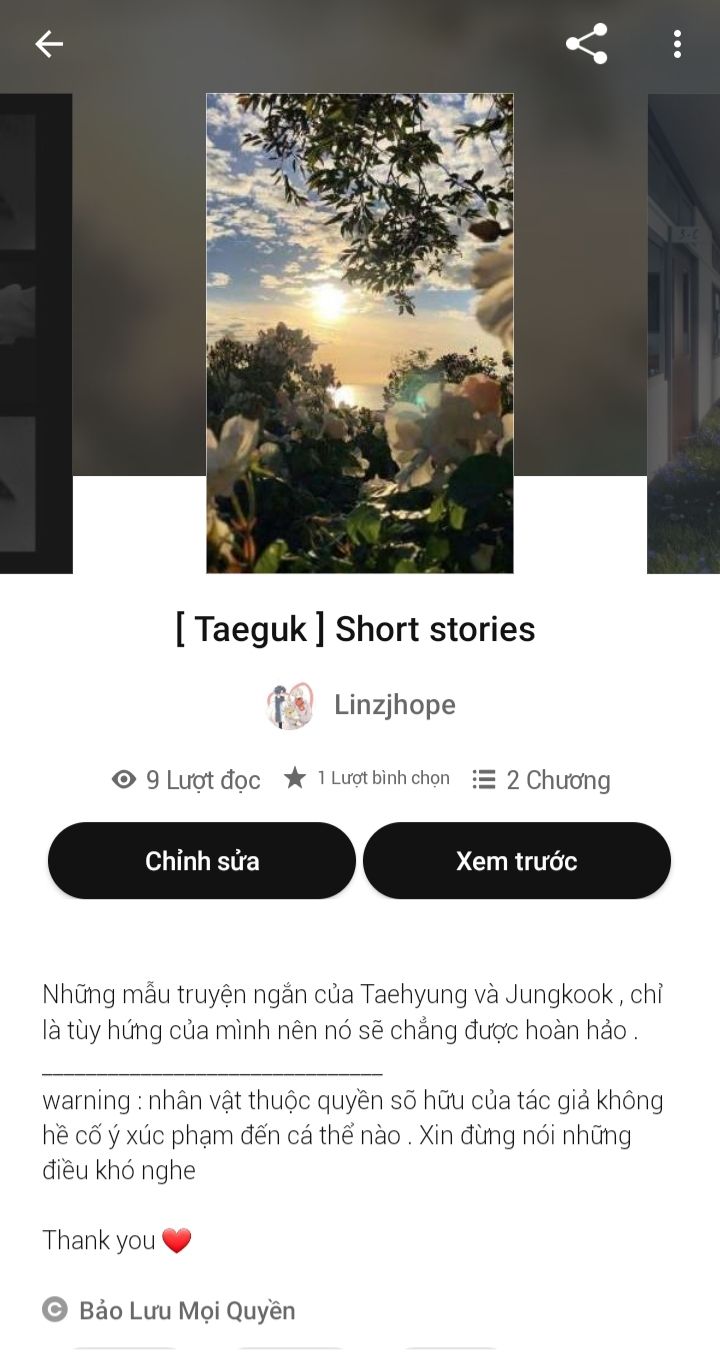Image resolution: width=720 pixels, height=1352 pixels.
Task: Tap the Xem trước button
Action: pyautogui.click(x=516, y=861)
